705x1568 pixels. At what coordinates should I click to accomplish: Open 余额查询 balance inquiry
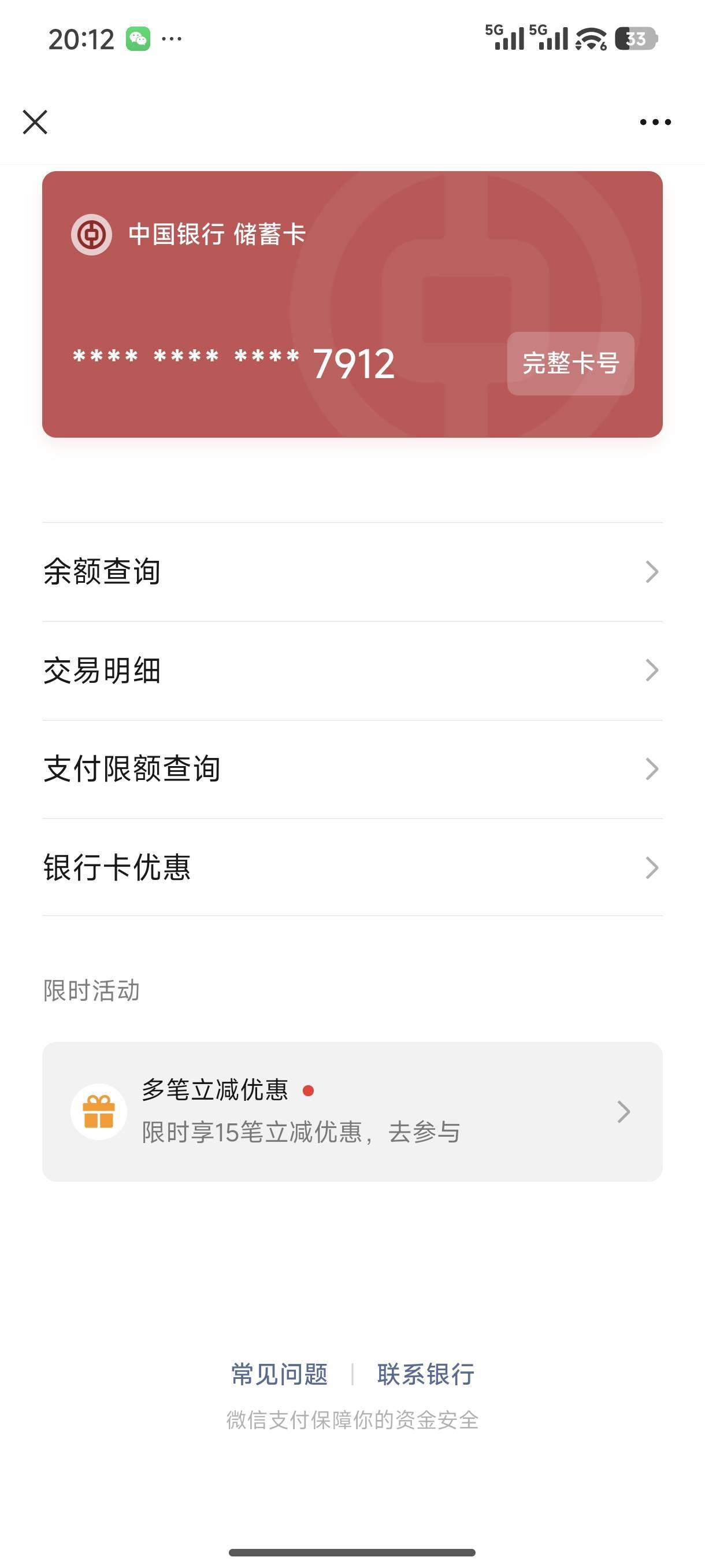pyautogui.click(x=352, y=572)
